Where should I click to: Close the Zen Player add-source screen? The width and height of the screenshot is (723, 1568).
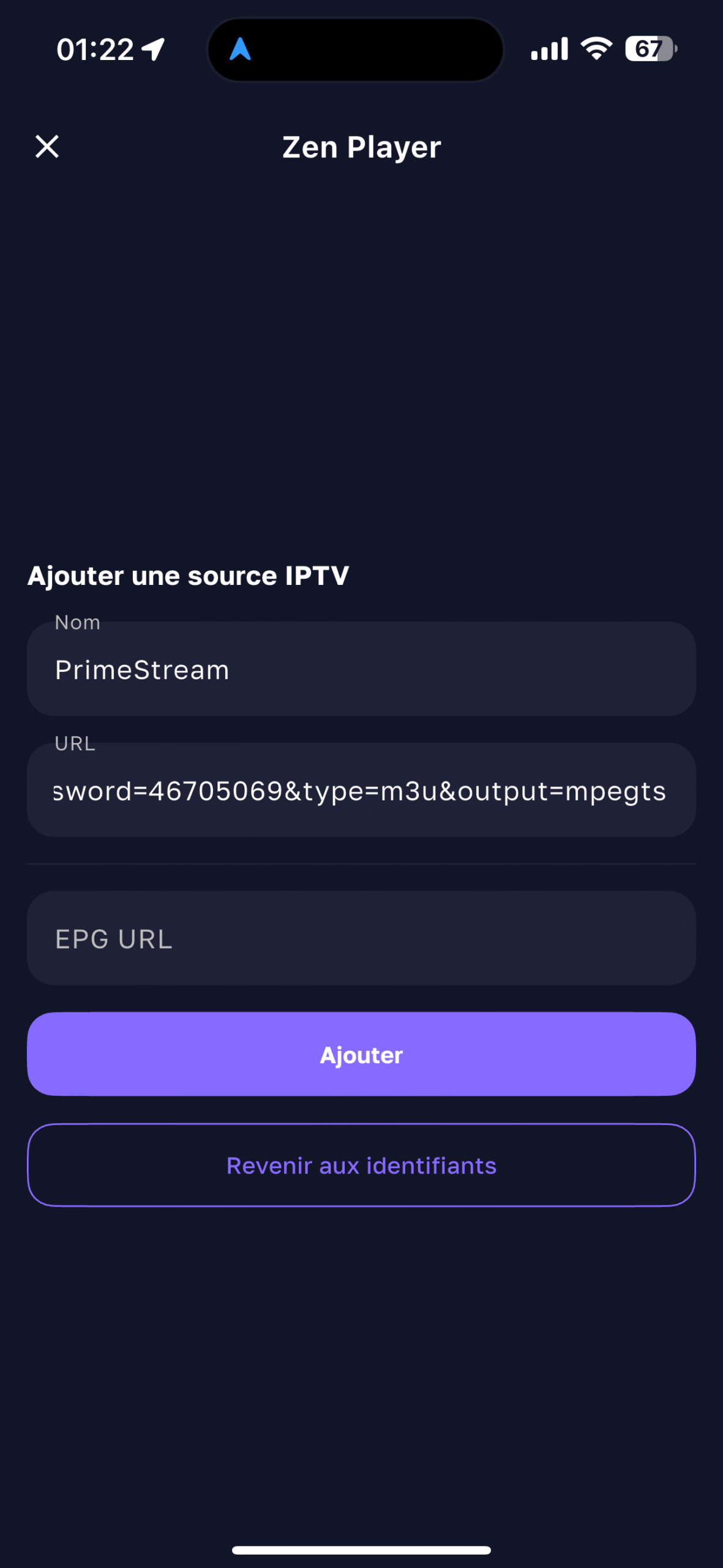coord(47,147)
